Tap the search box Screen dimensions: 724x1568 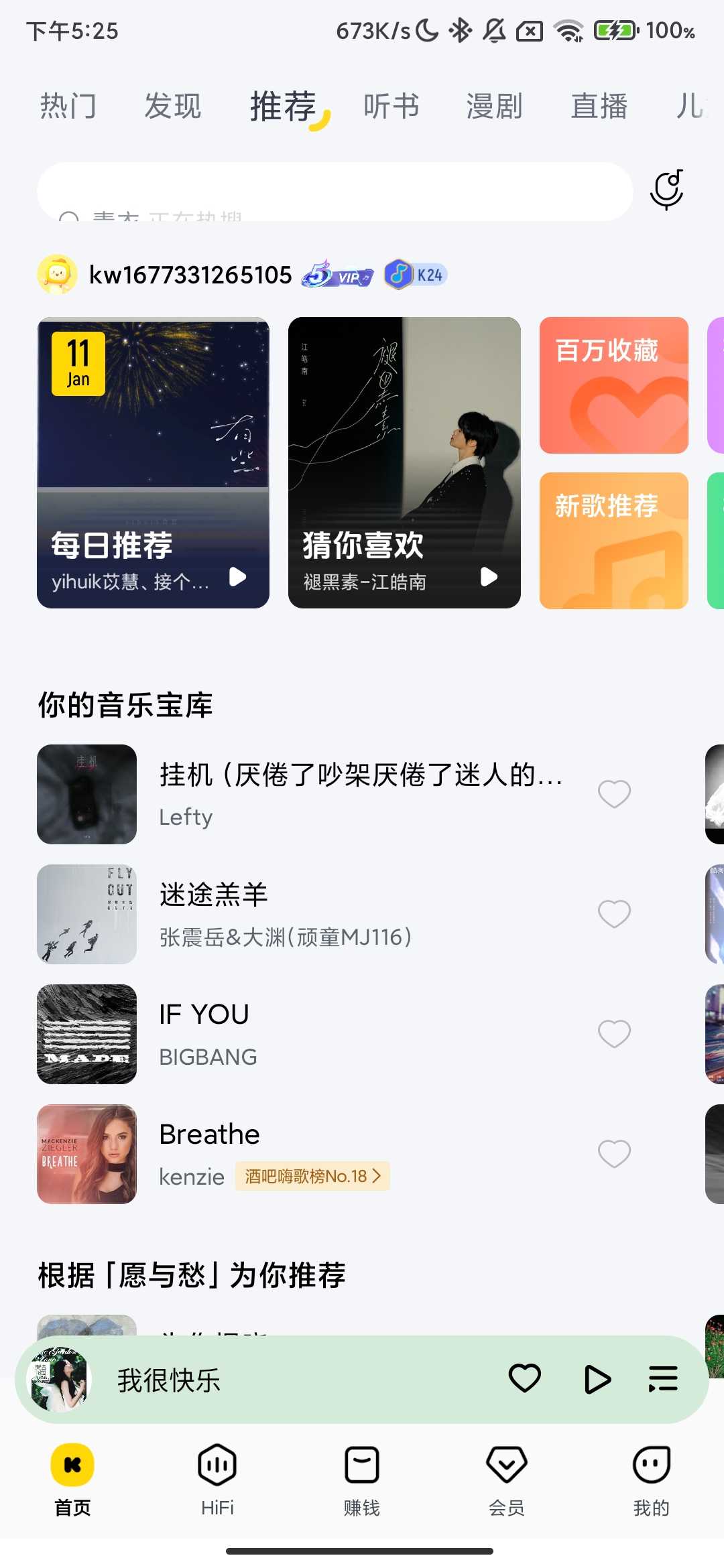335,192
